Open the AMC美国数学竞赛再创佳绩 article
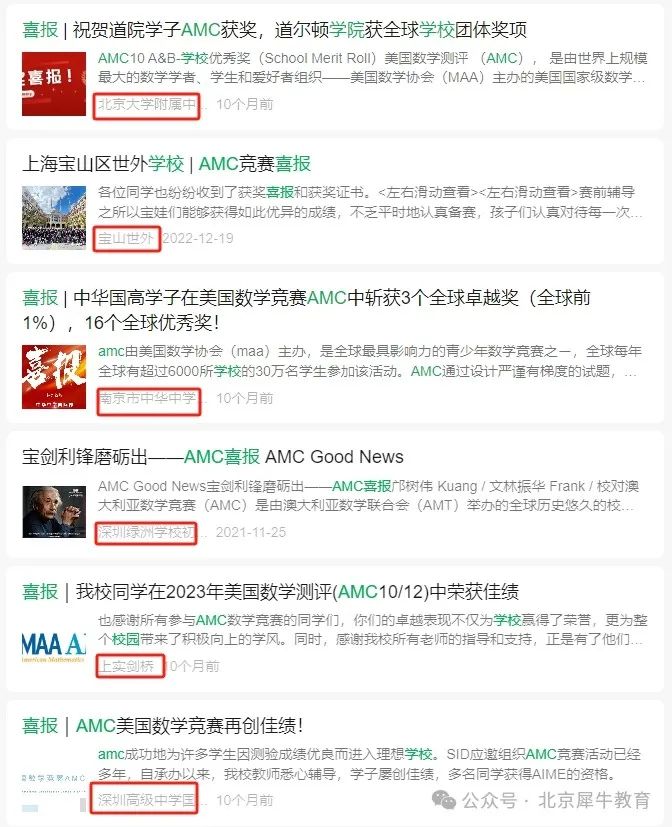 (162, 725)
